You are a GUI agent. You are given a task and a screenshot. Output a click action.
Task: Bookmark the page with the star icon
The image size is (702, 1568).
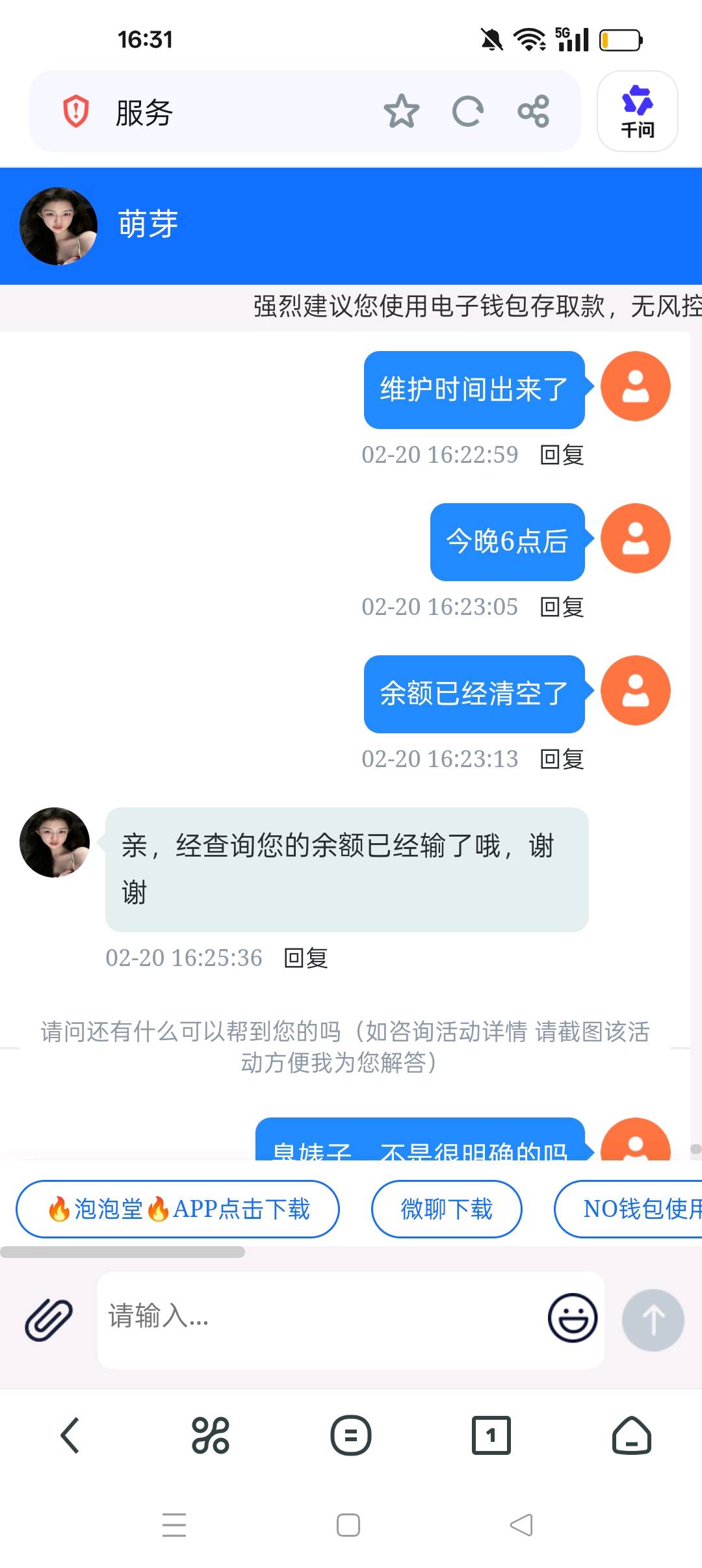pyautogui.click(x=402, y=112)
